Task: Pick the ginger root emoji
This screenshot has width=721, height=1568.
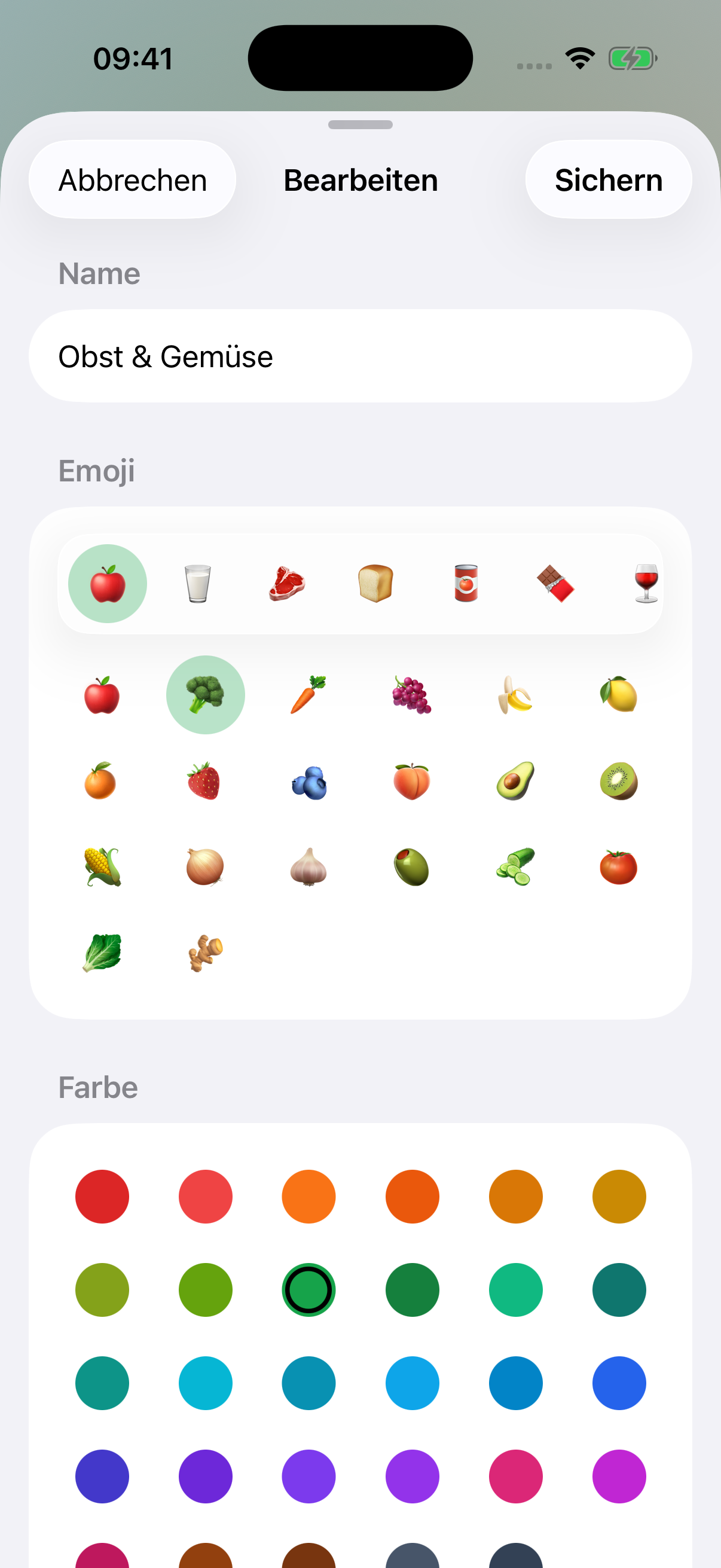Action: point(205,953)
